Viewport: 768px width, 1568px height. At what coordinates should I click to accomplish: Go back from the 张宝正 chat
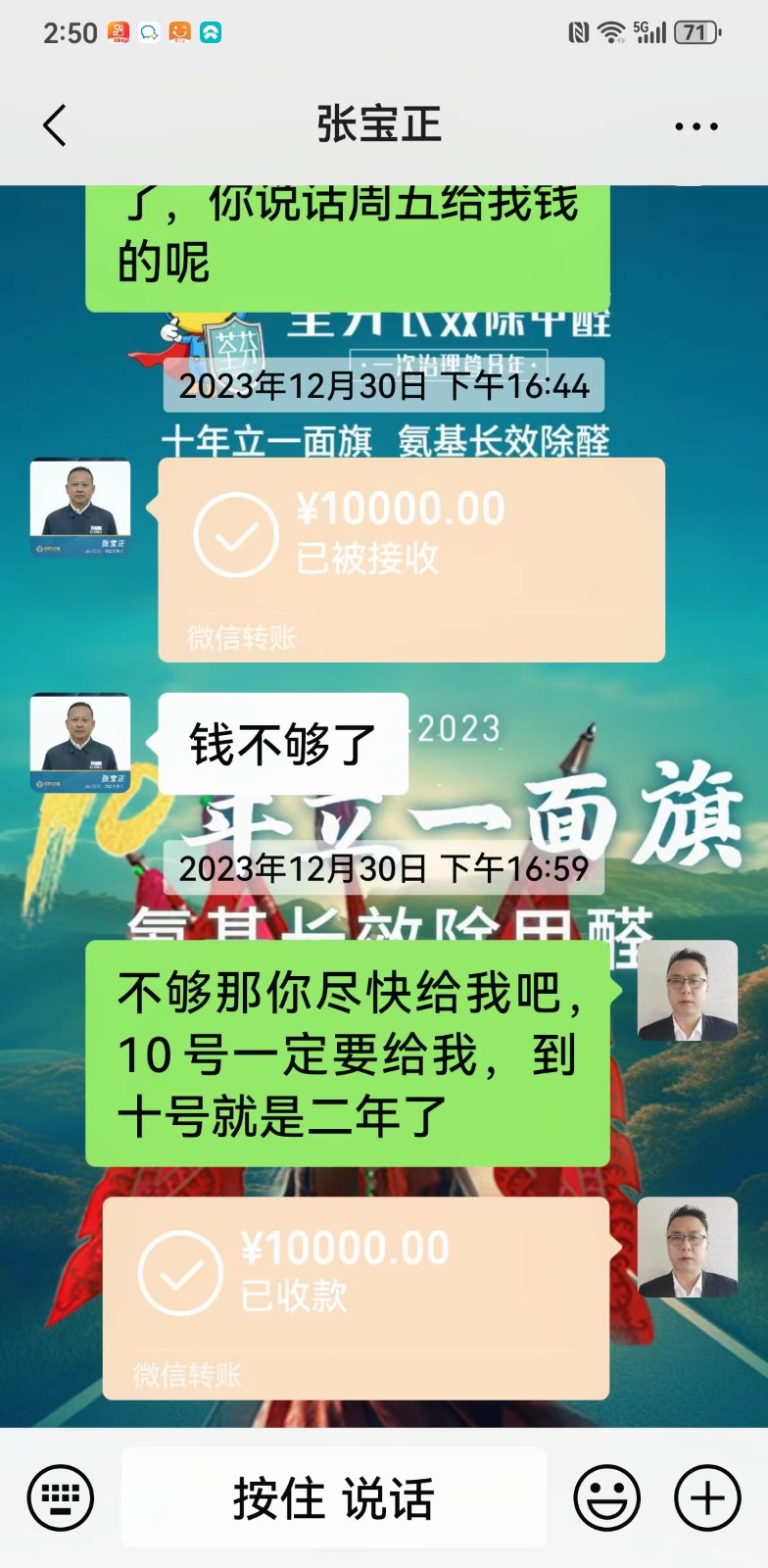(x=55, y=125)
